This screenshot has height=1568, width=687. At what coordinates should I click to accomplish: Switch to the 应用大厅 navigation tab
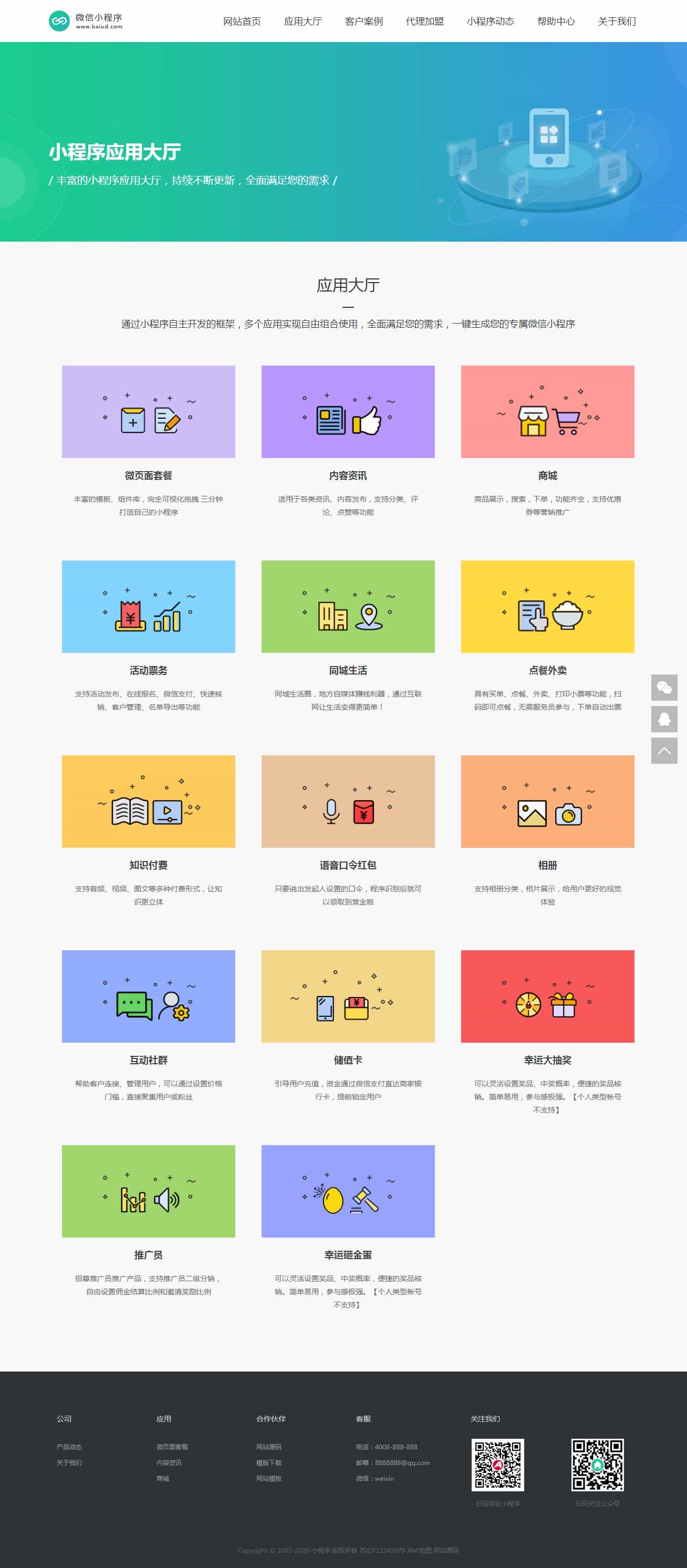coord(303,22)
